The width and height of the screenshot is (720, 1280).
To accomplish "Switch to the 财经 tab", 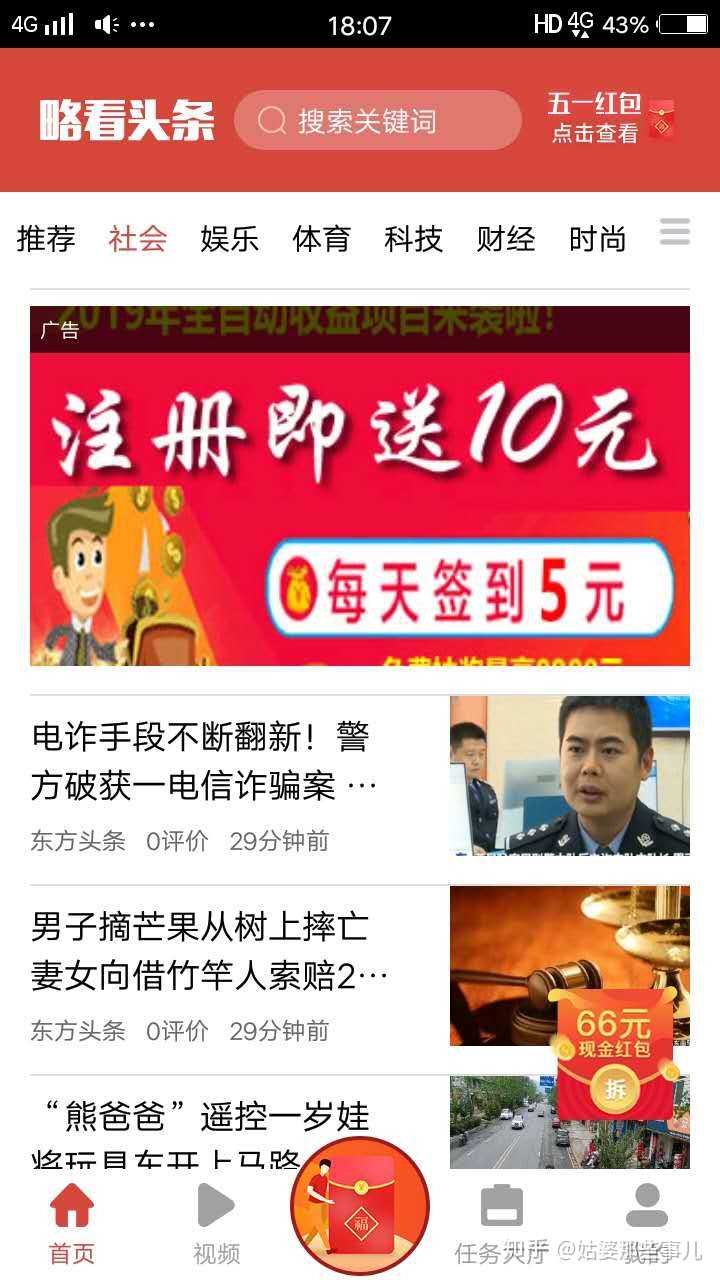I will click(x=505, y=239).
